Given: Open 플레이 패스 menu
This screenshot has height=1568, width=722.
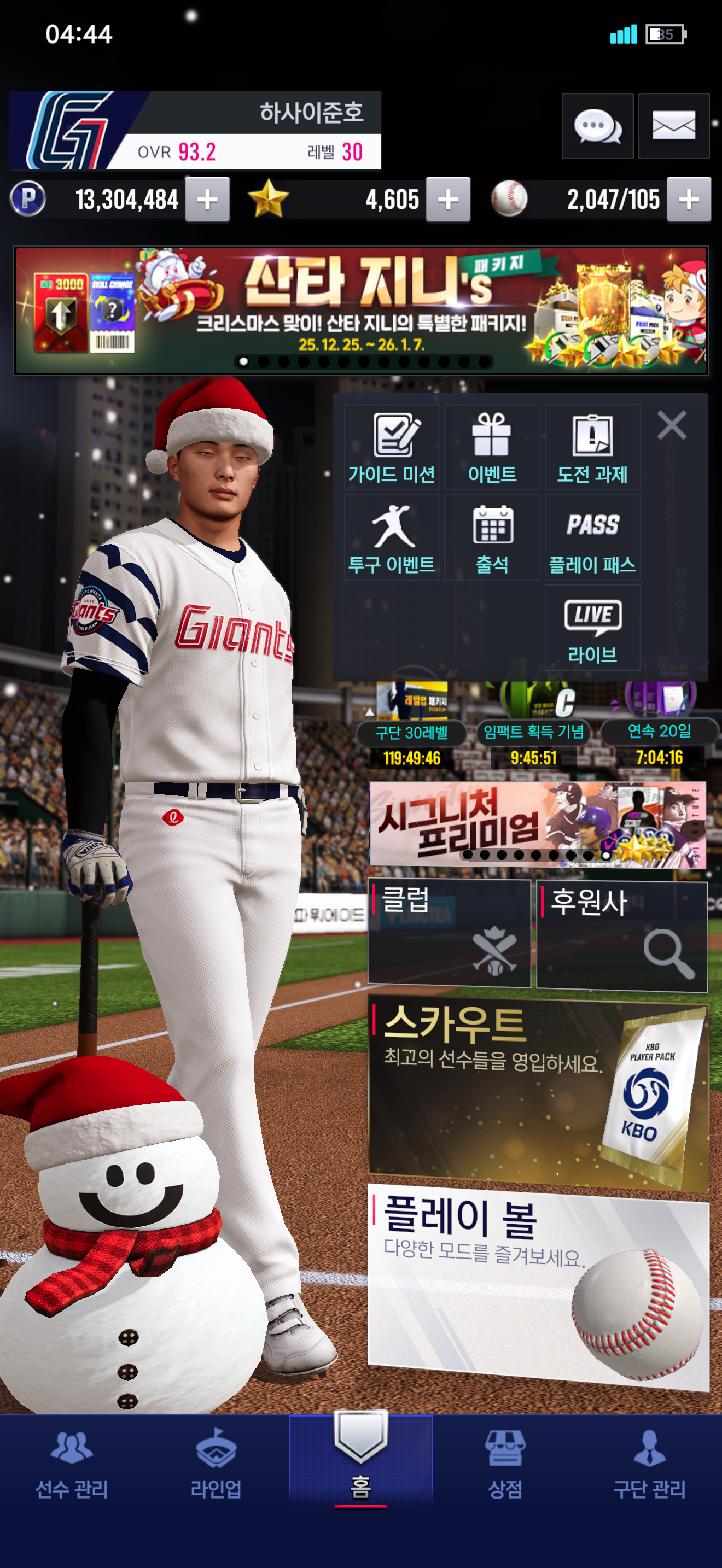Looking at the screenshot, I should pos(592,537).
